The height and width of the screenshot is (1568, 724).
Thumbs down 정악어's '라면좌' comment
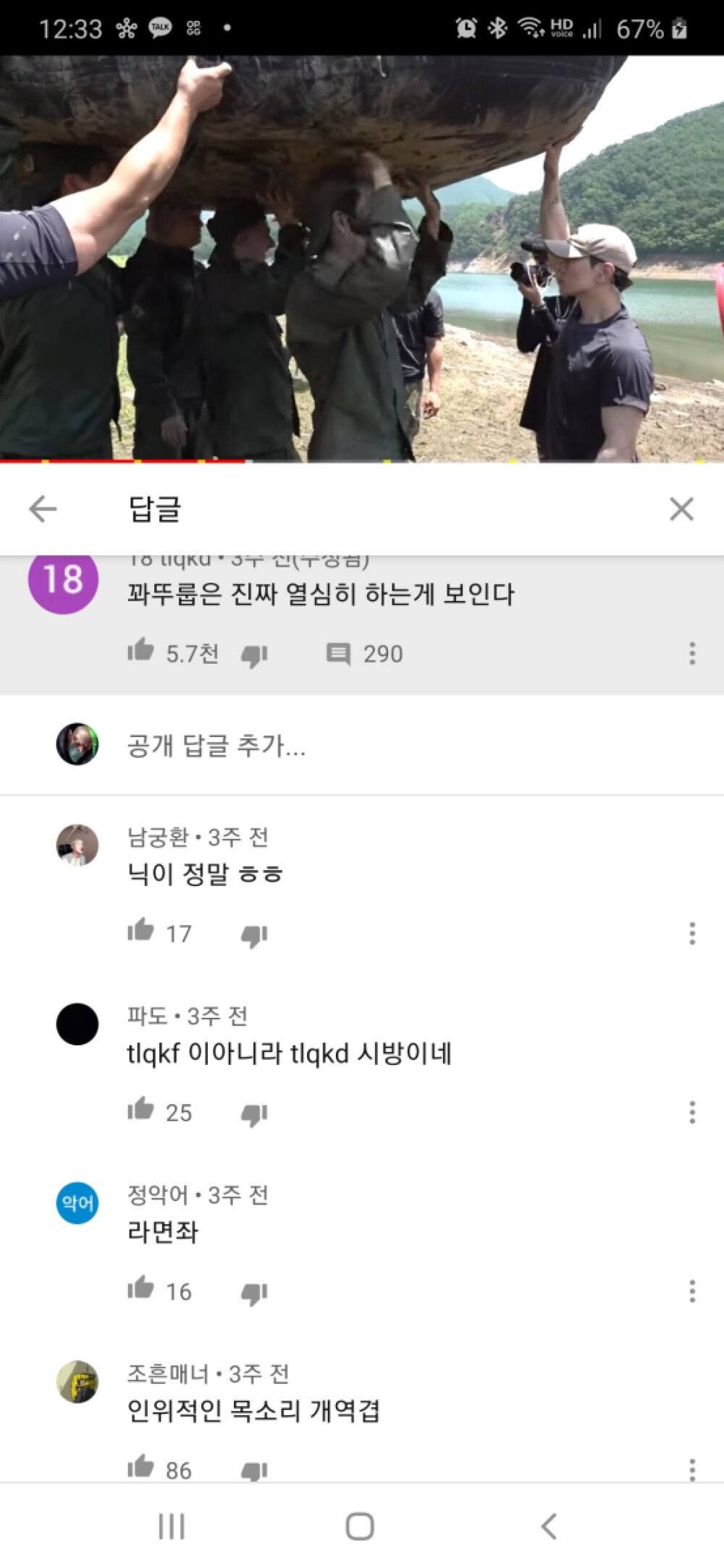click(253, 1291)
